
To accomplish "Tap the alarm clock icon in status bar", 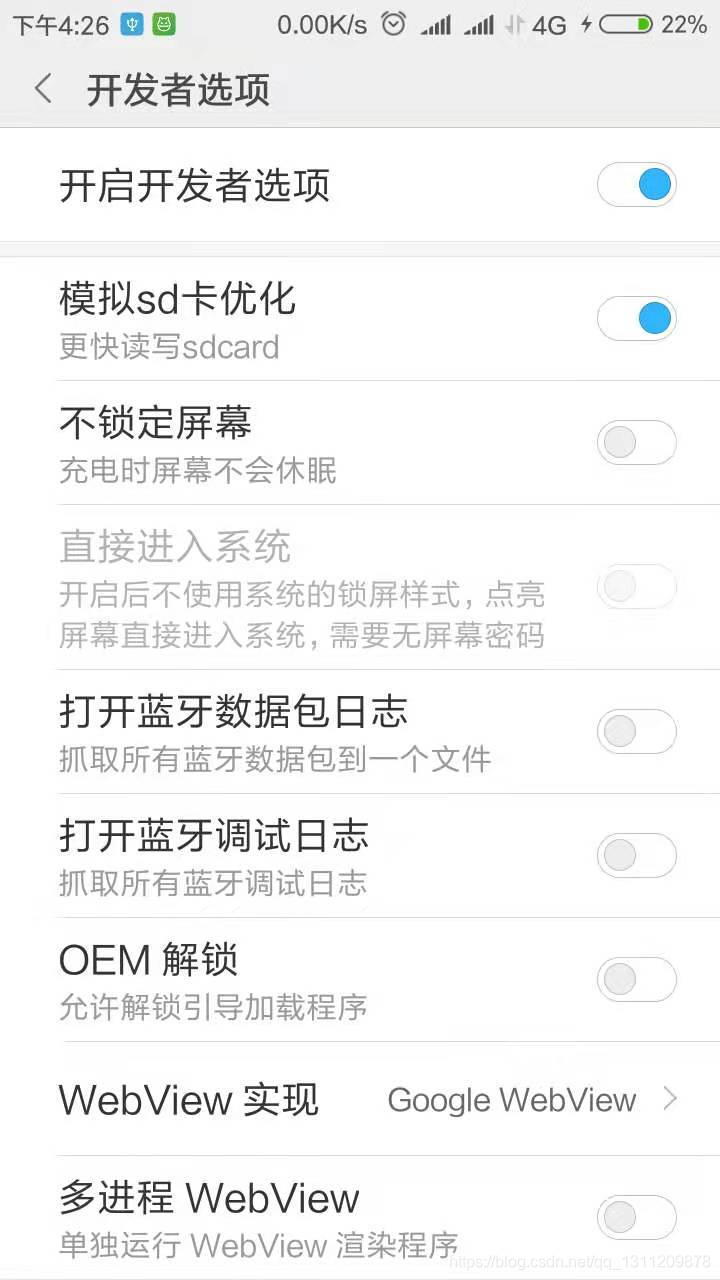I will (x=394, y=23).
